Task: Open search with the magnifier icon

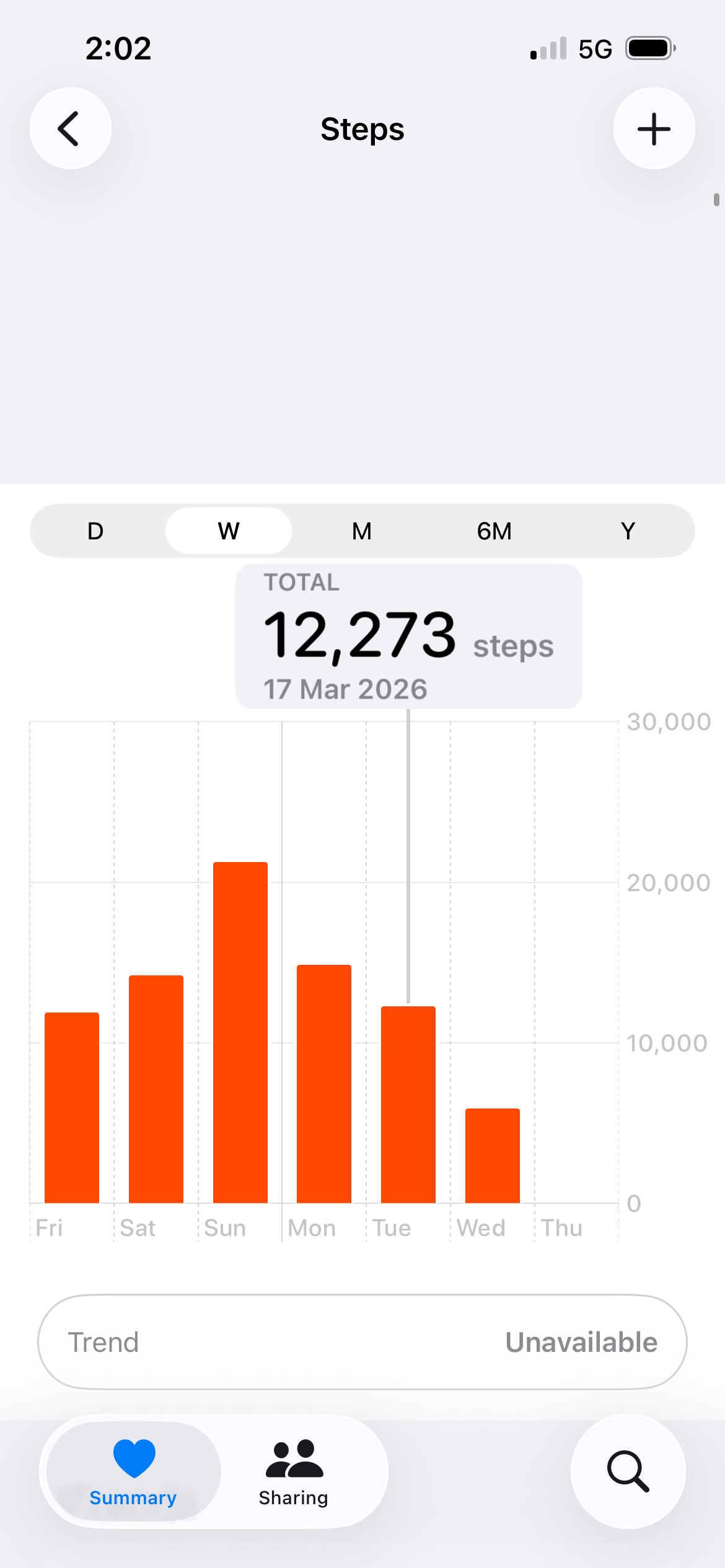Action: click(x=628, y=1471)
